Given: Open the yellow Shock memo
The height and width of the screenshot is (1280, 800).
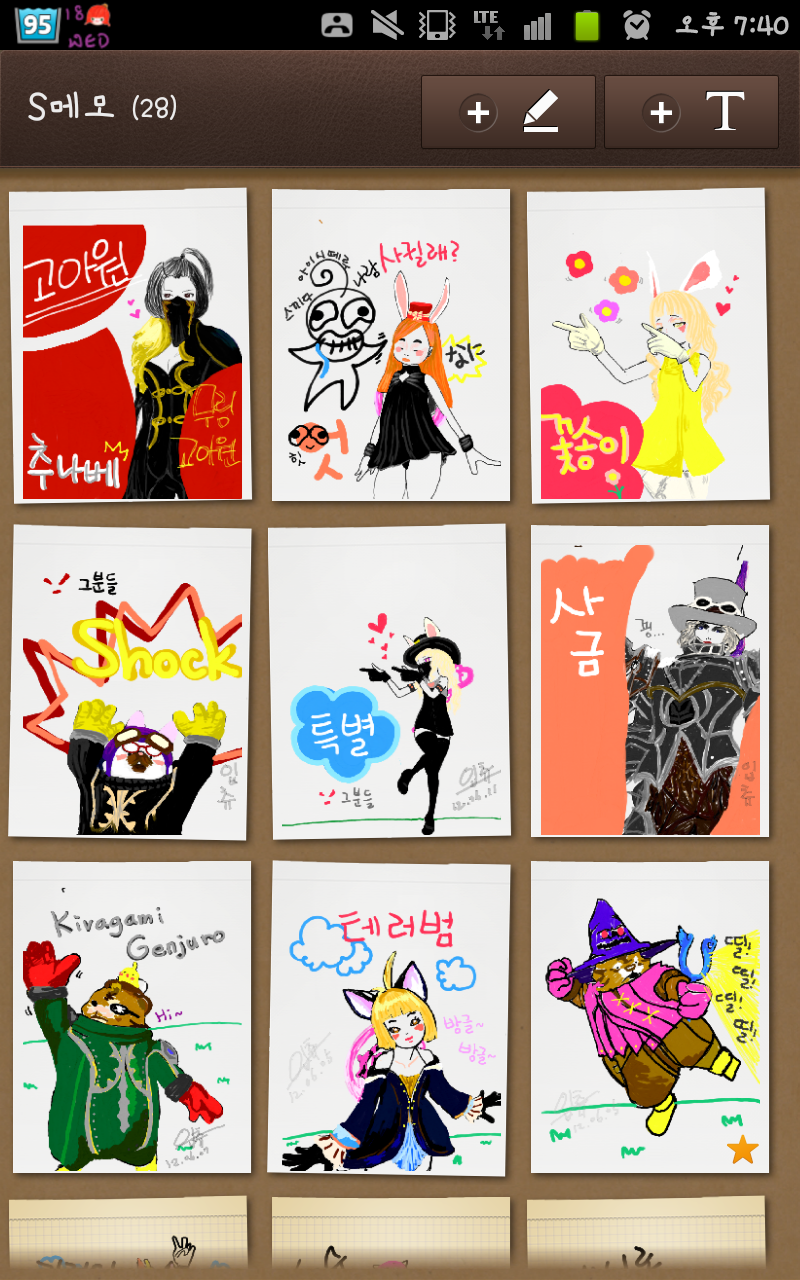Looking at the screenshot, I should point(130,682).
